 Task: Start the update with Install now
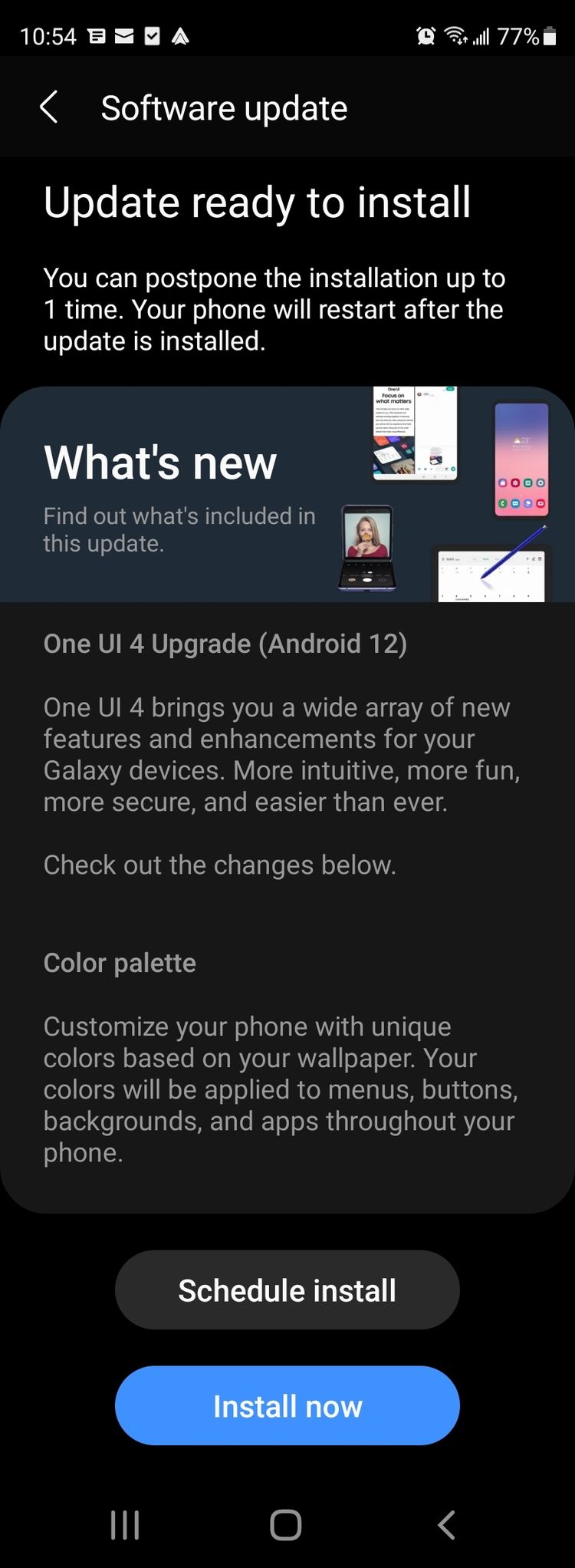tap(287, 1406)
